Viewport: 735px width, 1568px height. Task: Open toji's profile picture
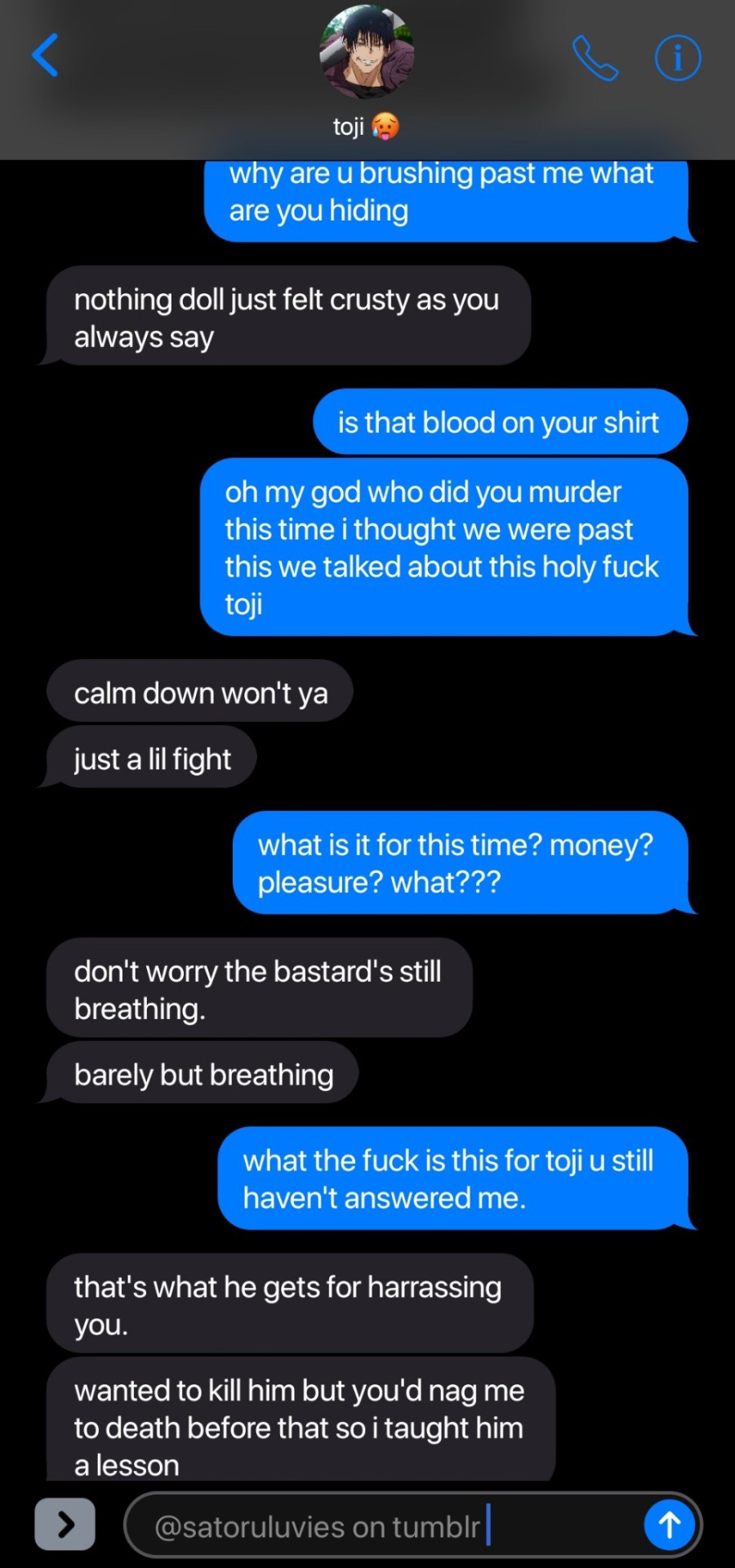point(367,51)
